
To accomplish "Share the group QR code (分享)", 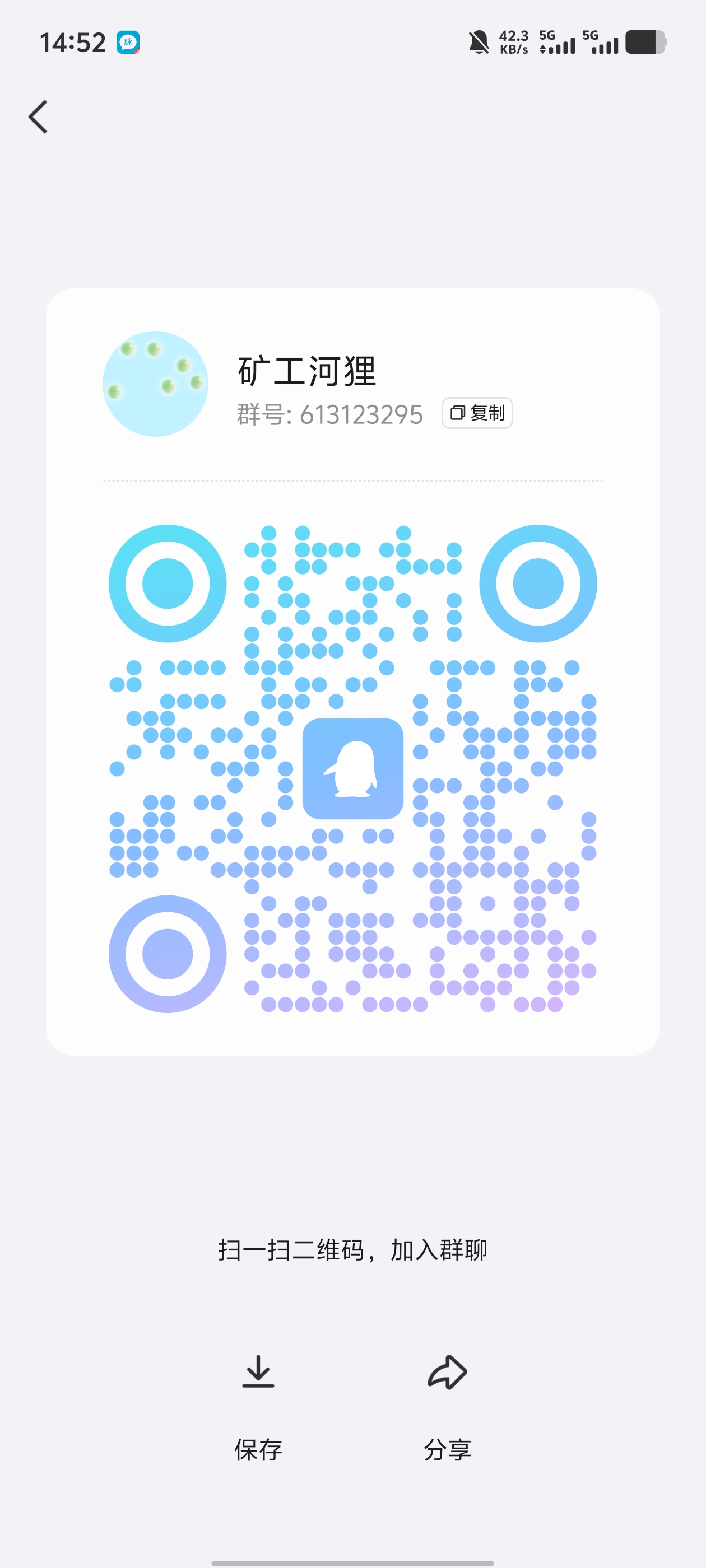I will click(448, 1408).
